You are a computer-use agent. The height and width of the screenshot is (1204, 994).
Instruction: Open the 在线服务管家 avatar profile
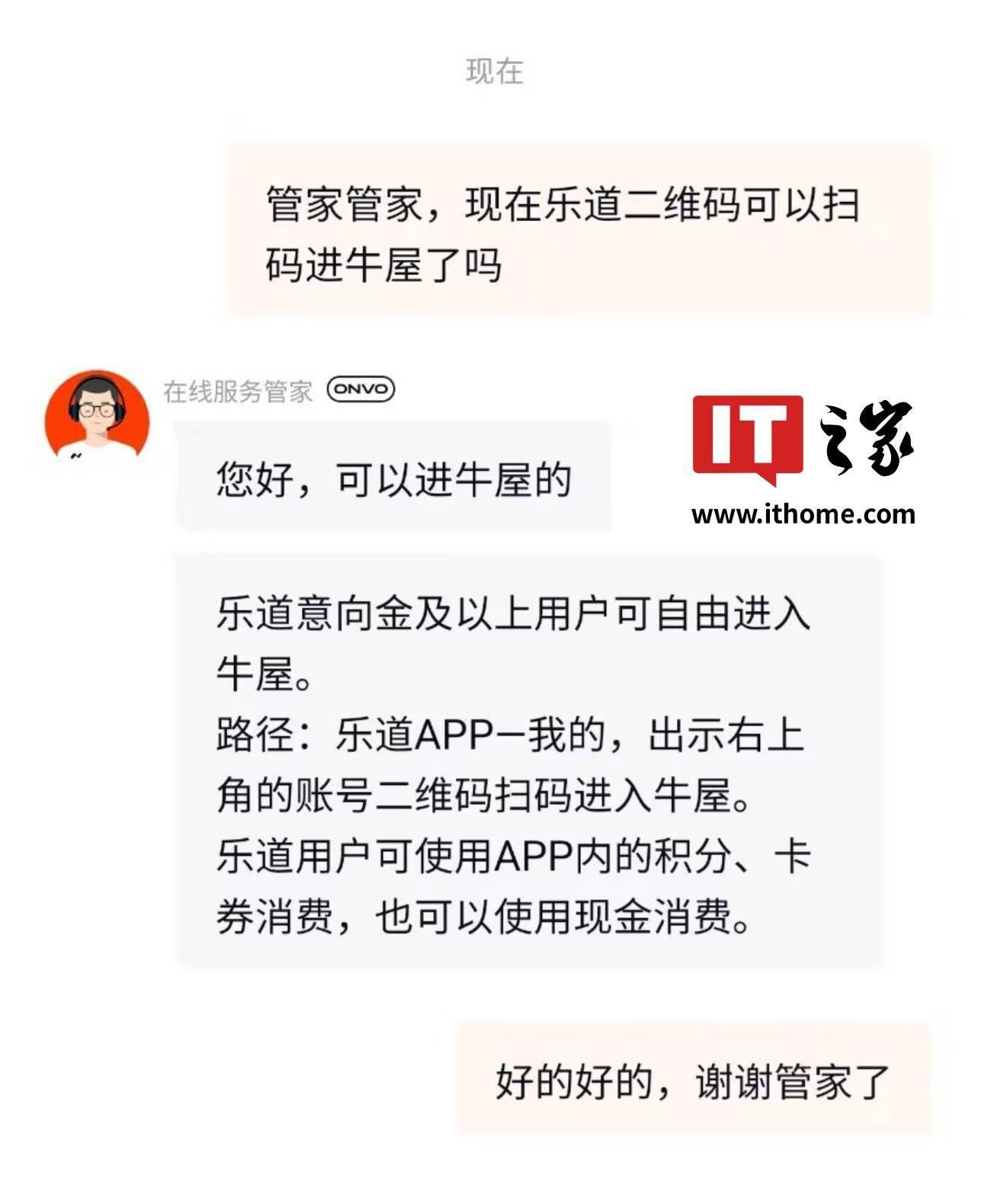pyautogui.click(x=97, y=416)
